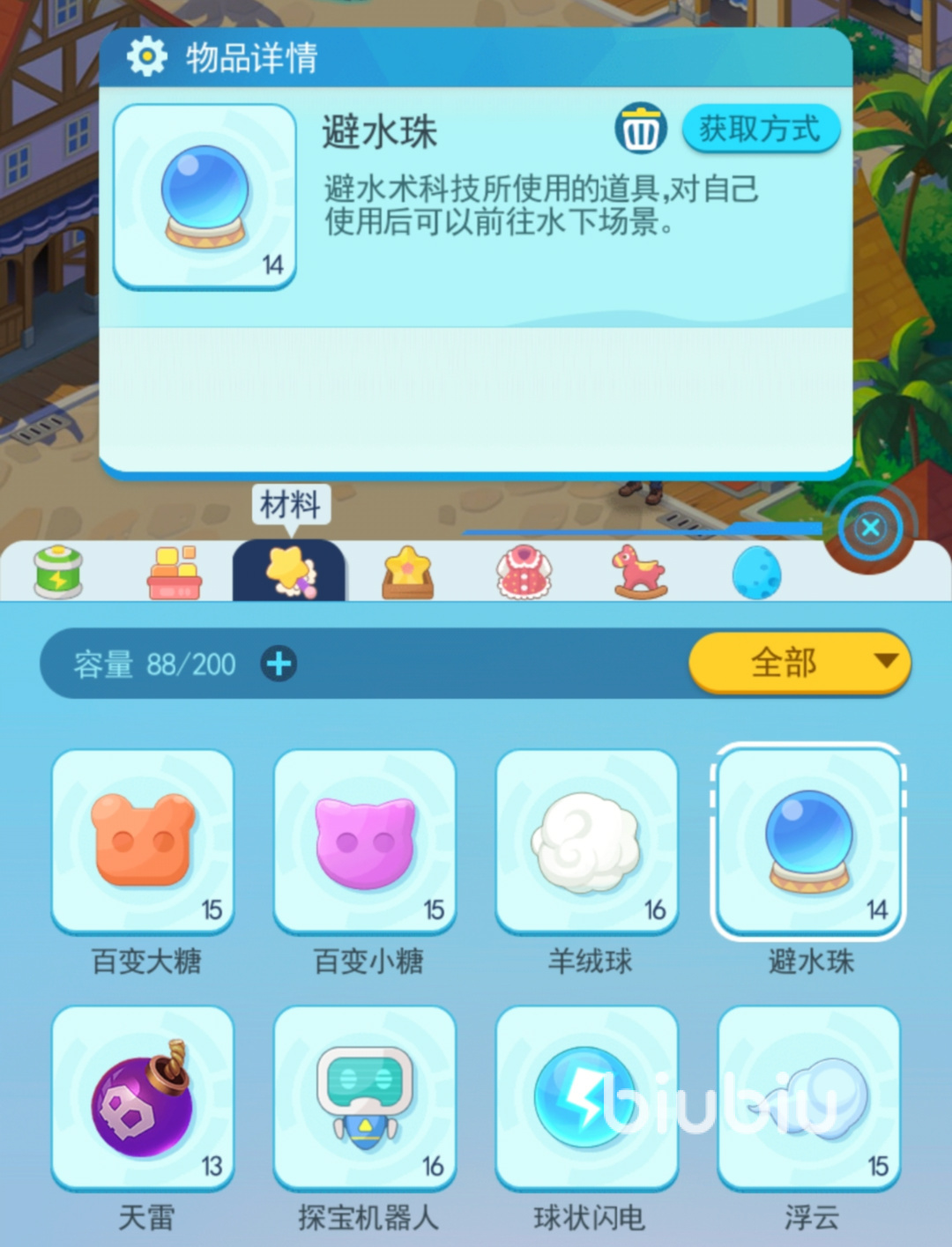Pick the 球状闪电 item
This screenshot has width=952, height=1247.
click(x=587, y=1098)
